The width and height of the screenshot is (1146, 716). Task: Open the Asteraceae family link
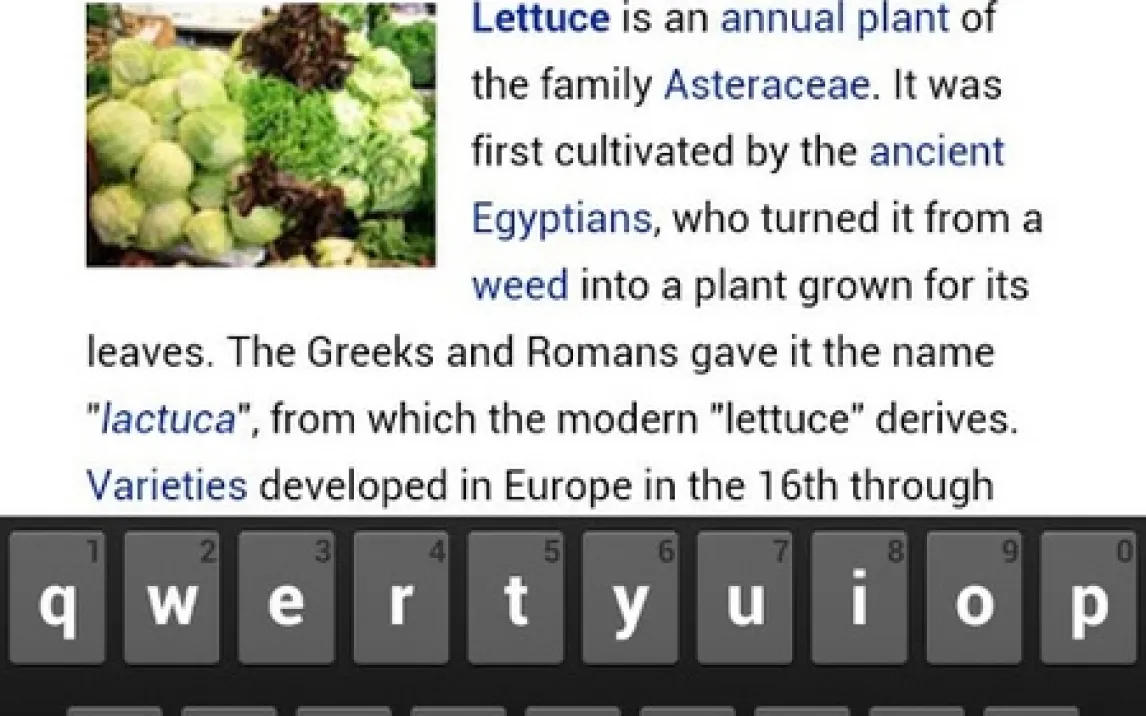766,85
